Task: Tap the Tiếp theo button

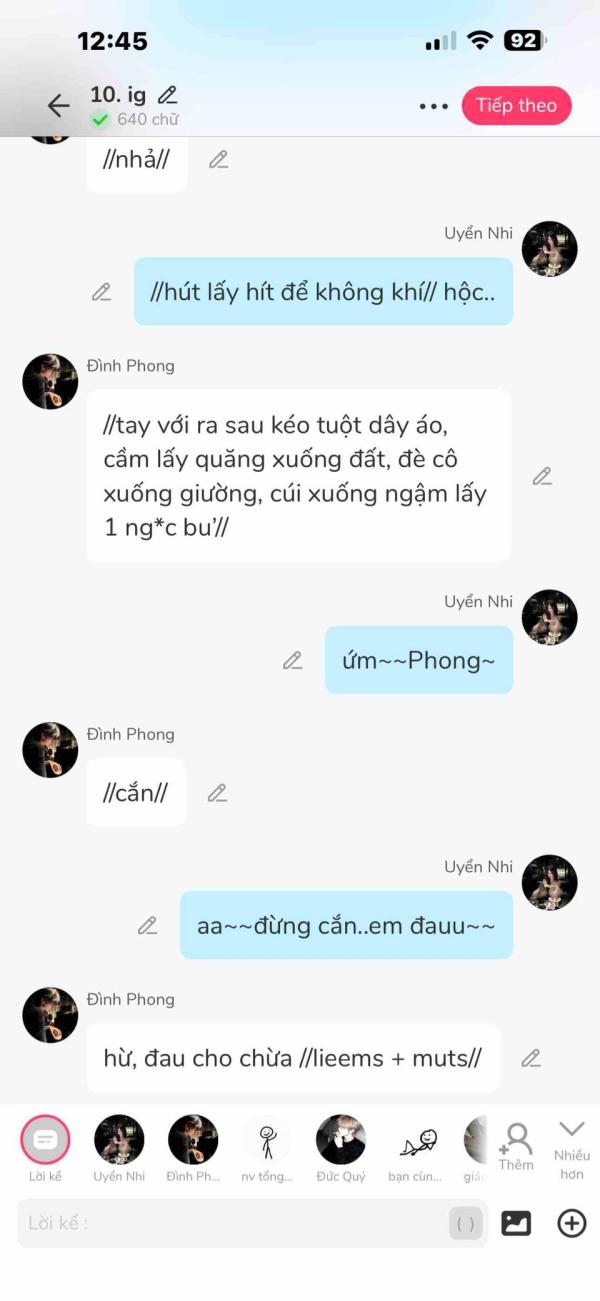Action: coord(516,106)
